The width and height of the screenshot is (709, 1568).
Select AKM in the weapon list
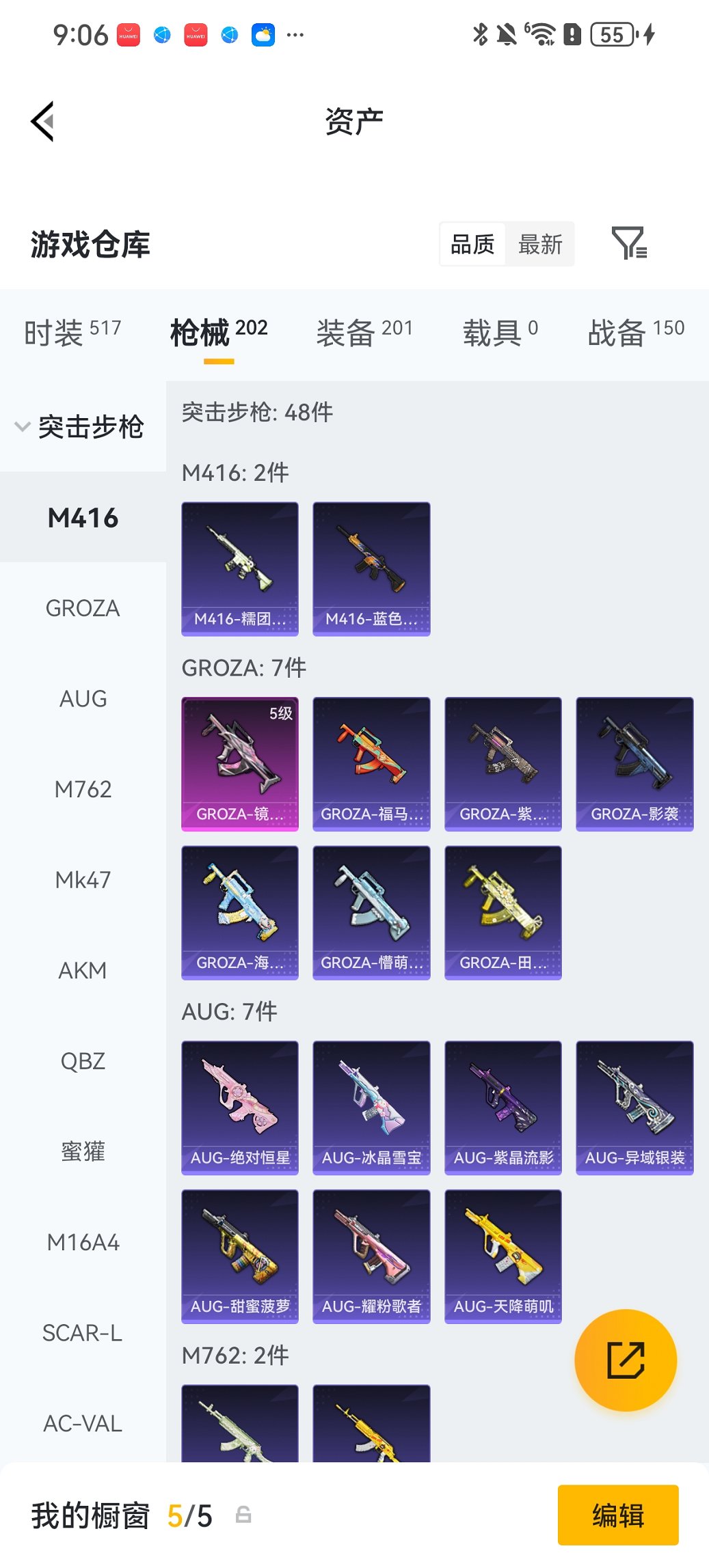coord(83,970)
